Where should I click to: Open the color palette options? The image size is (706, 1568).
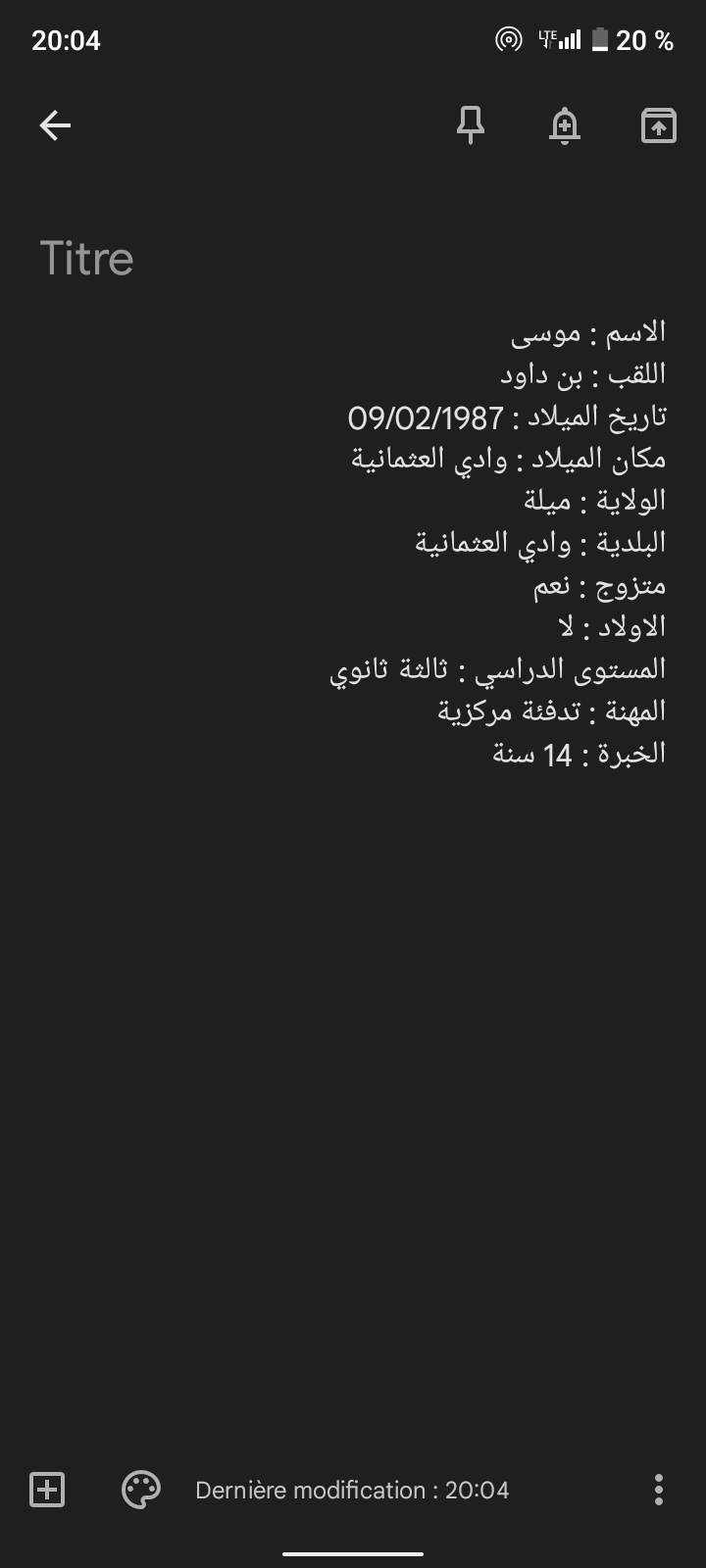coord(141,1490)
